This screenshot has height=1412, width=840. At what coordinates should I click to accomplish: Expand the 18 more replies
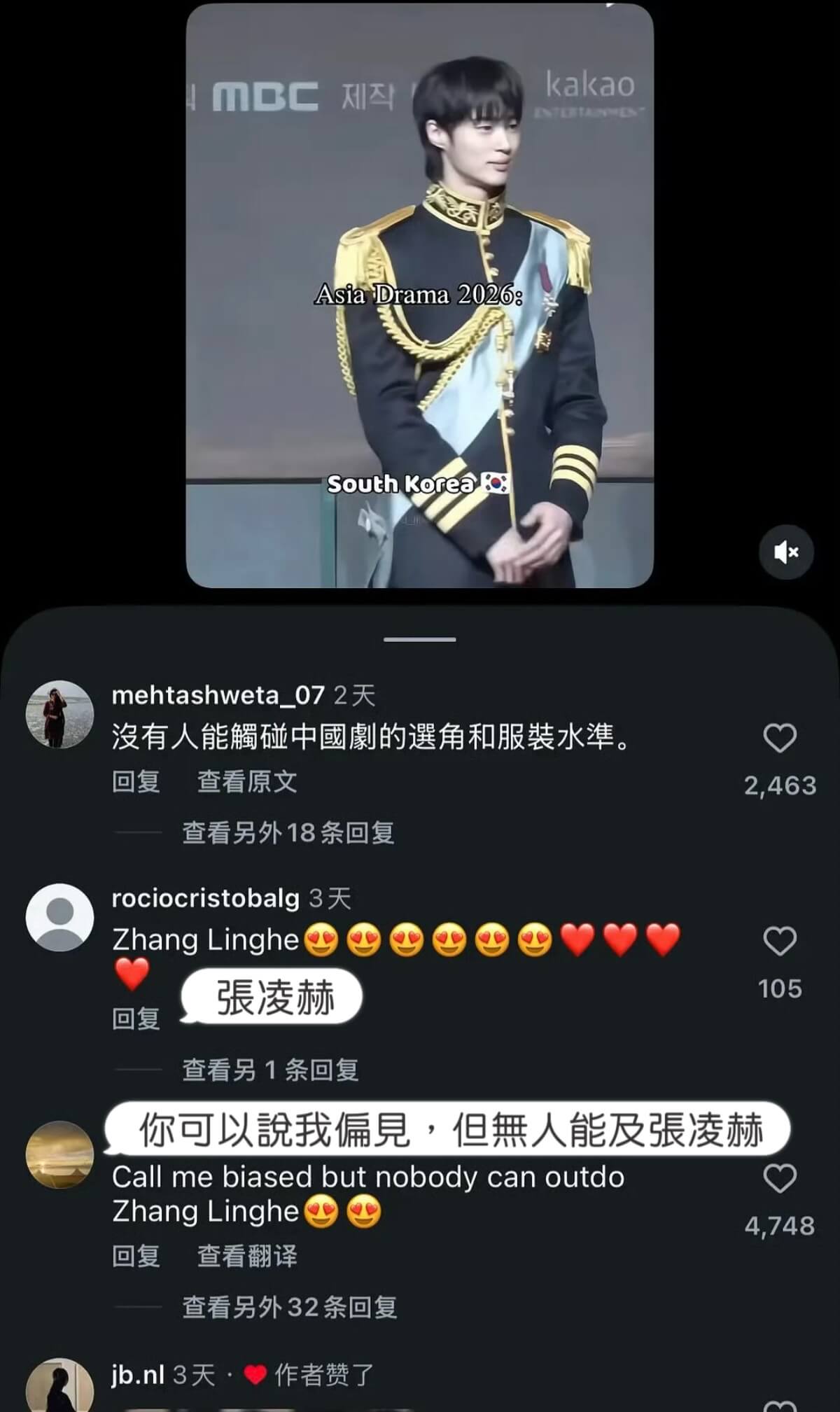click(288, 832)
